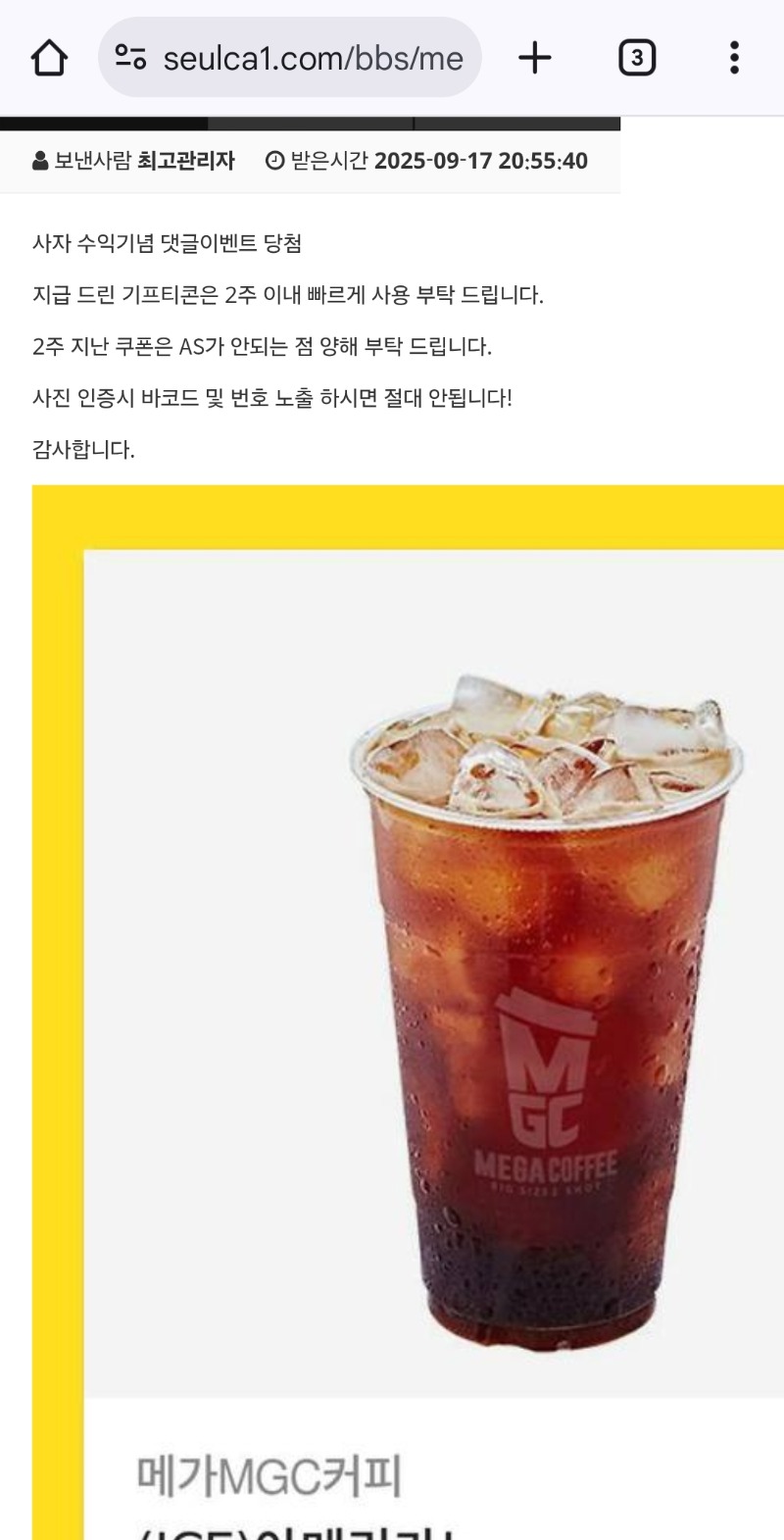Image resolution: width=784 pixels, height=1540 pixels.
Task: View site info icon in address bar
Action: click(130, 57)
